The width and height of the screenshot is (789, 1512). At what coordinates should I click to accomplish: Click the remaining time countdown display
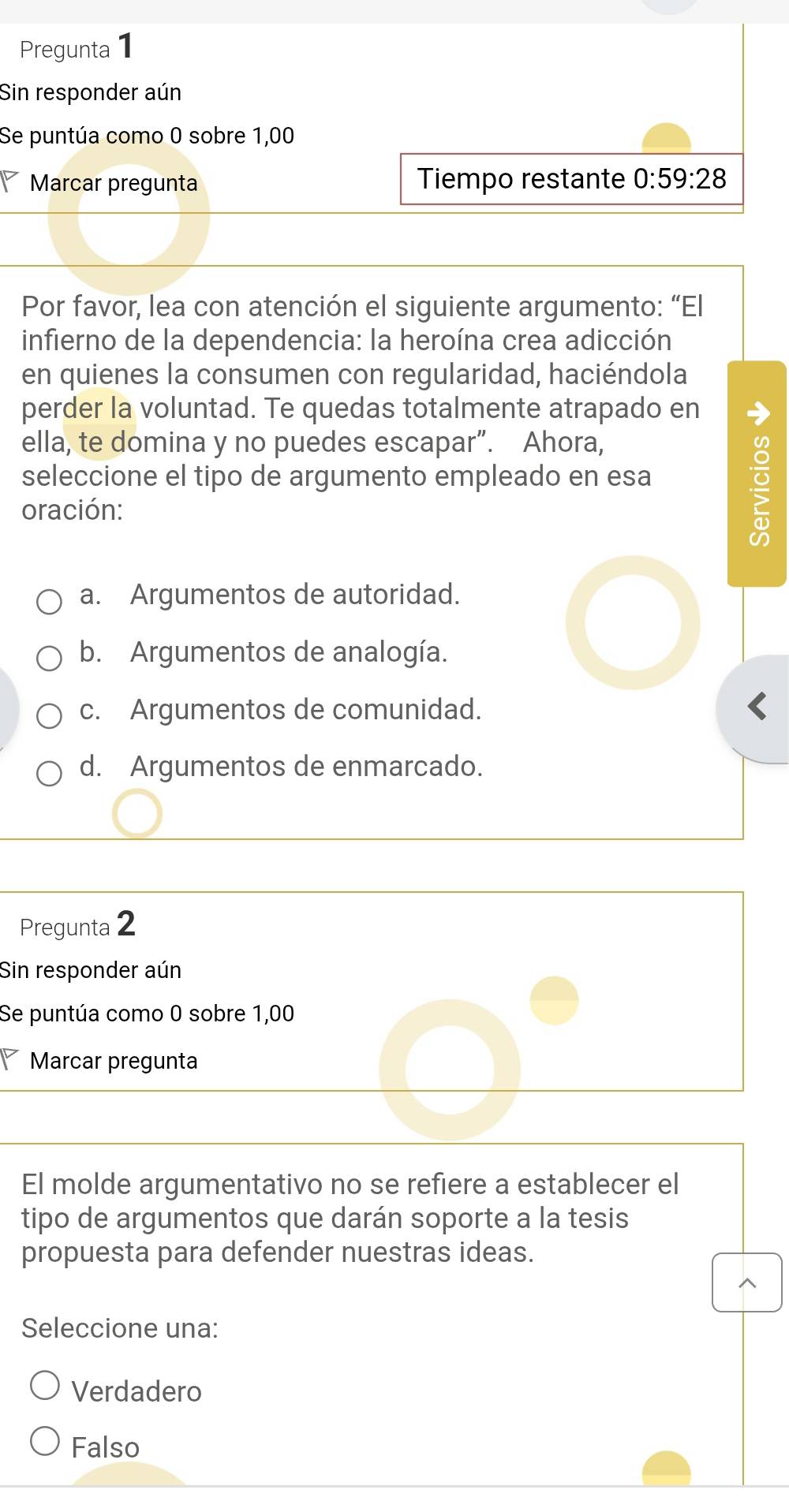coord(571,179)
